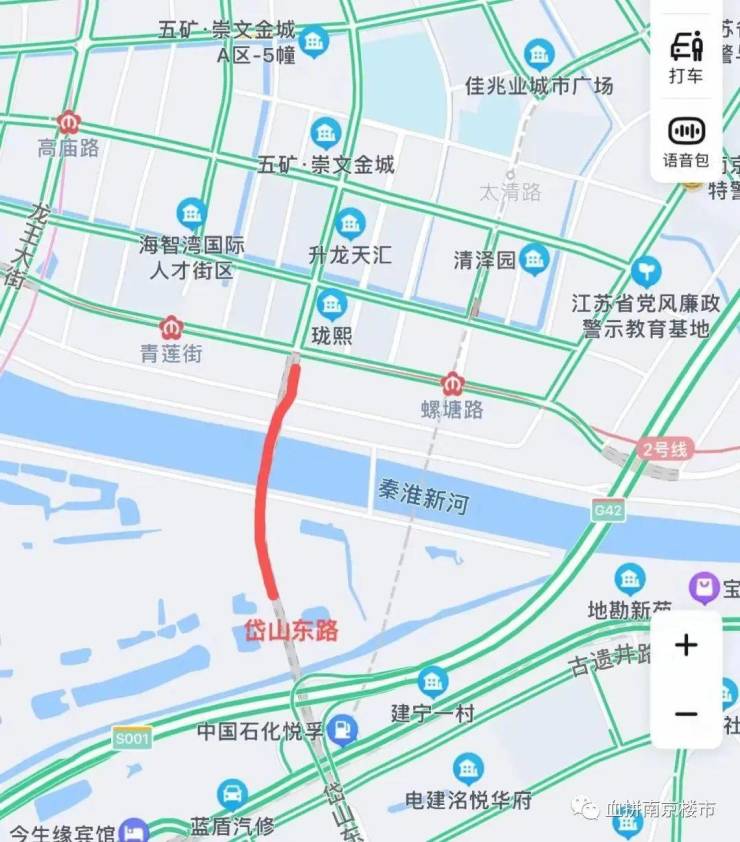Viewport: 740px width, 842px height.
Task: Tap the 清泽园 marker on map
Action: (535, 260)
